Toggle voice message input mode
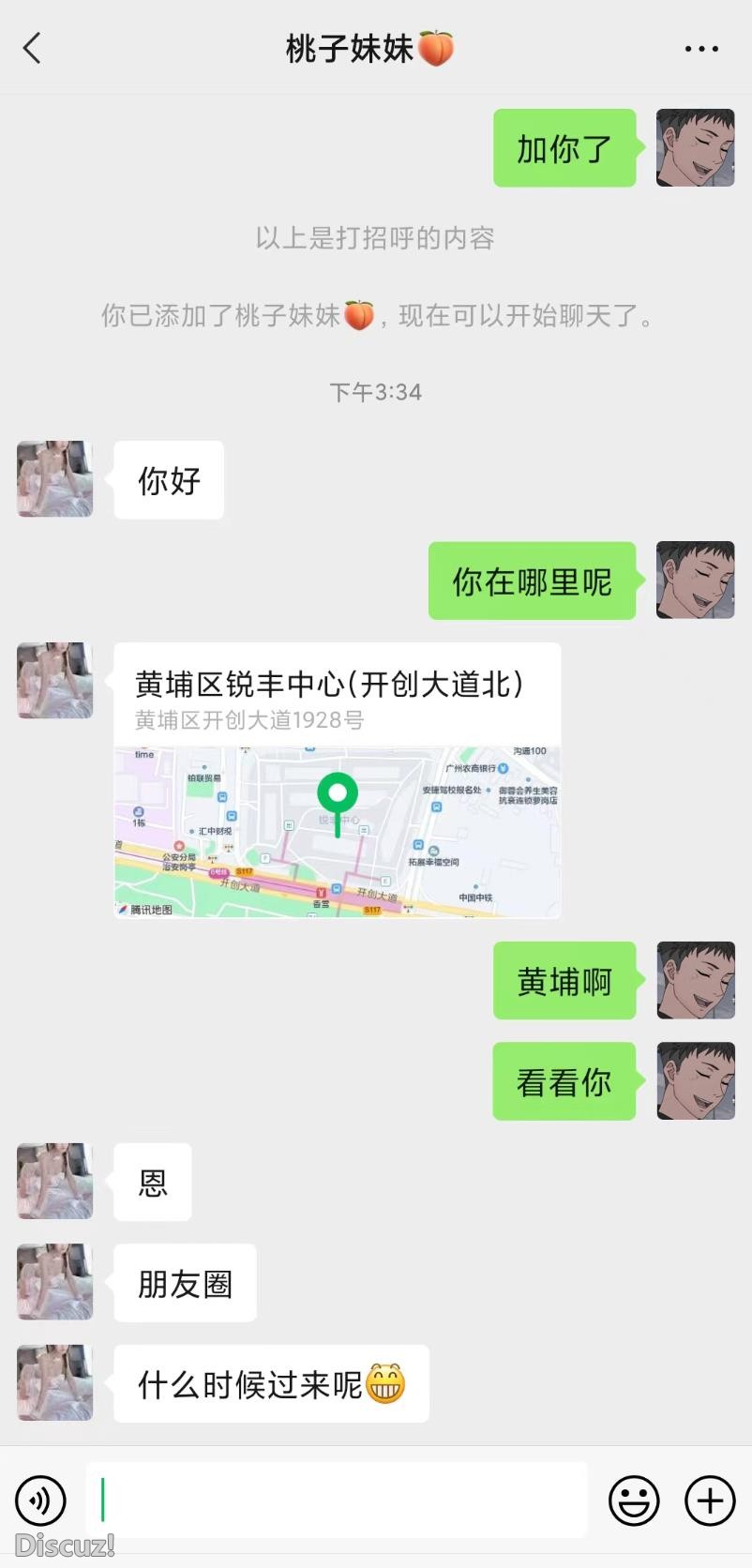752x1568 pixels. (x=39, y=1500)
